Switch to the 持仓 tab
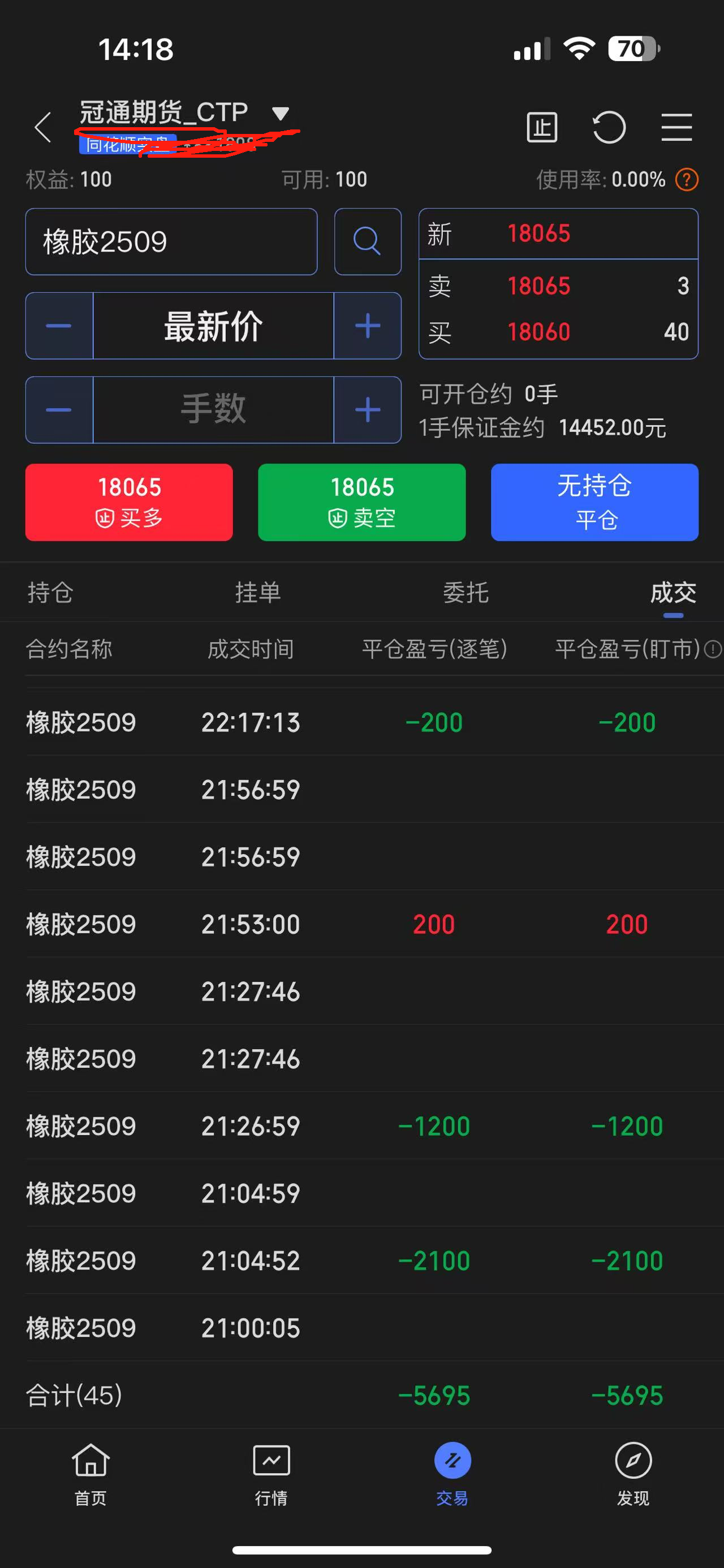 [50, 592]
